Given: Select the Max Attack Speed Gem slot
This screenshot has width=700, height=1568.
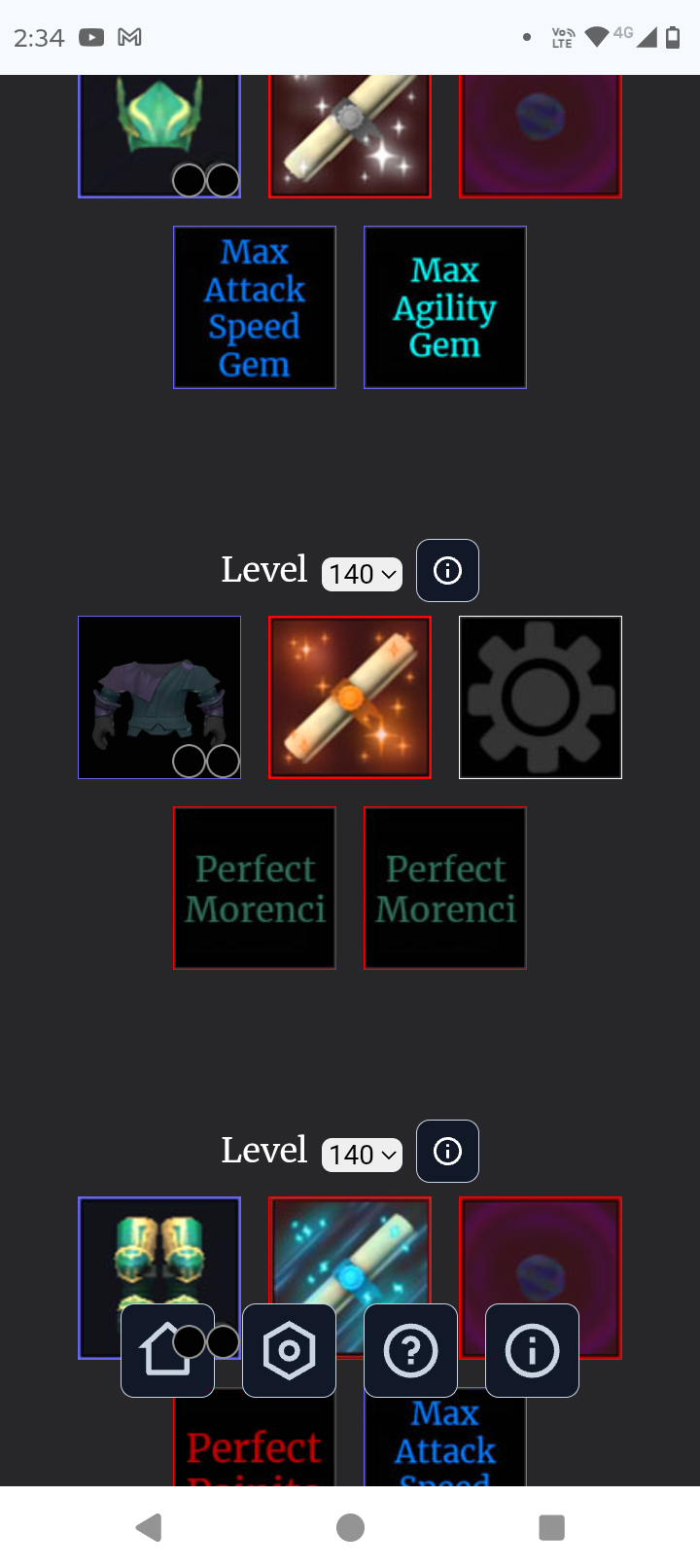Looking at the screenshot, I should click(x=255, y=307).
